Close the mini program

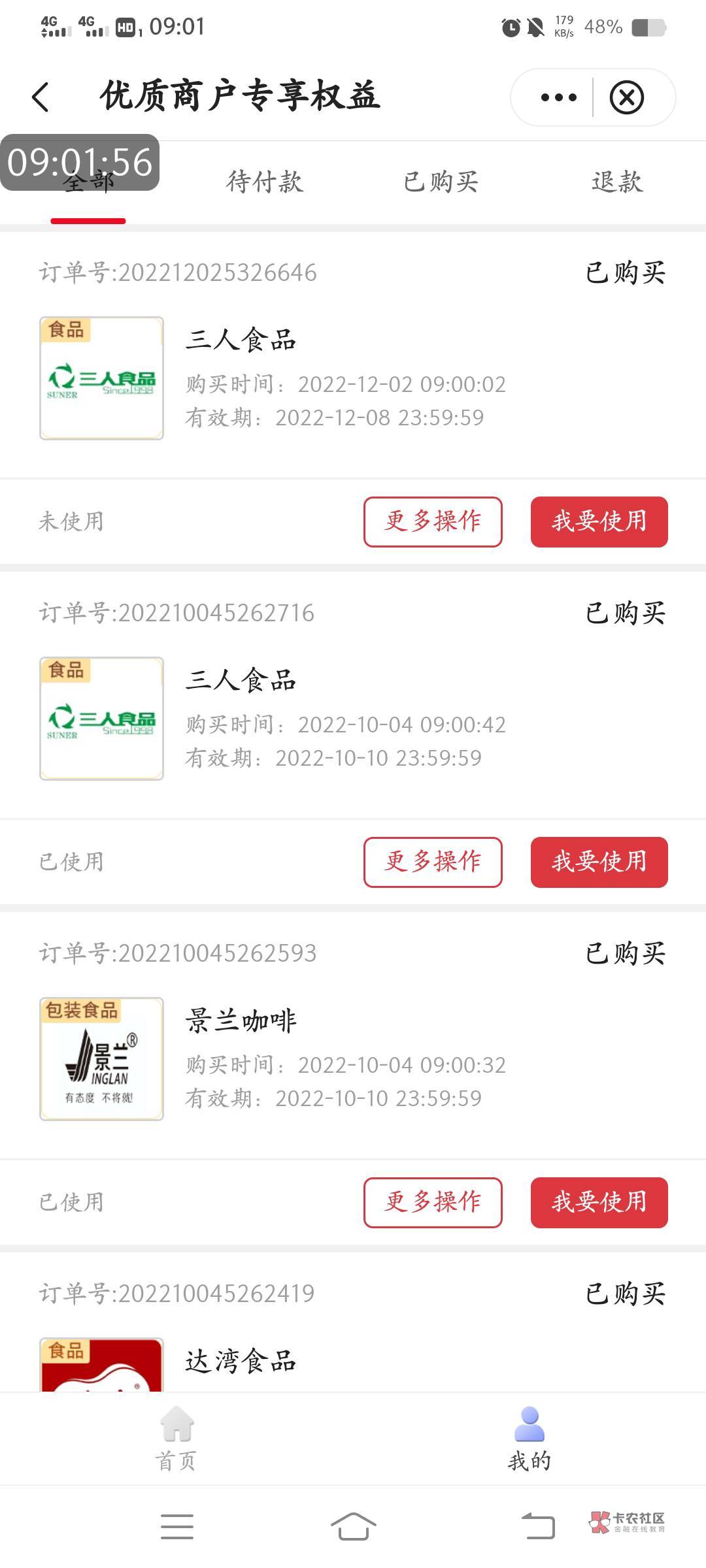pos(626,97)
